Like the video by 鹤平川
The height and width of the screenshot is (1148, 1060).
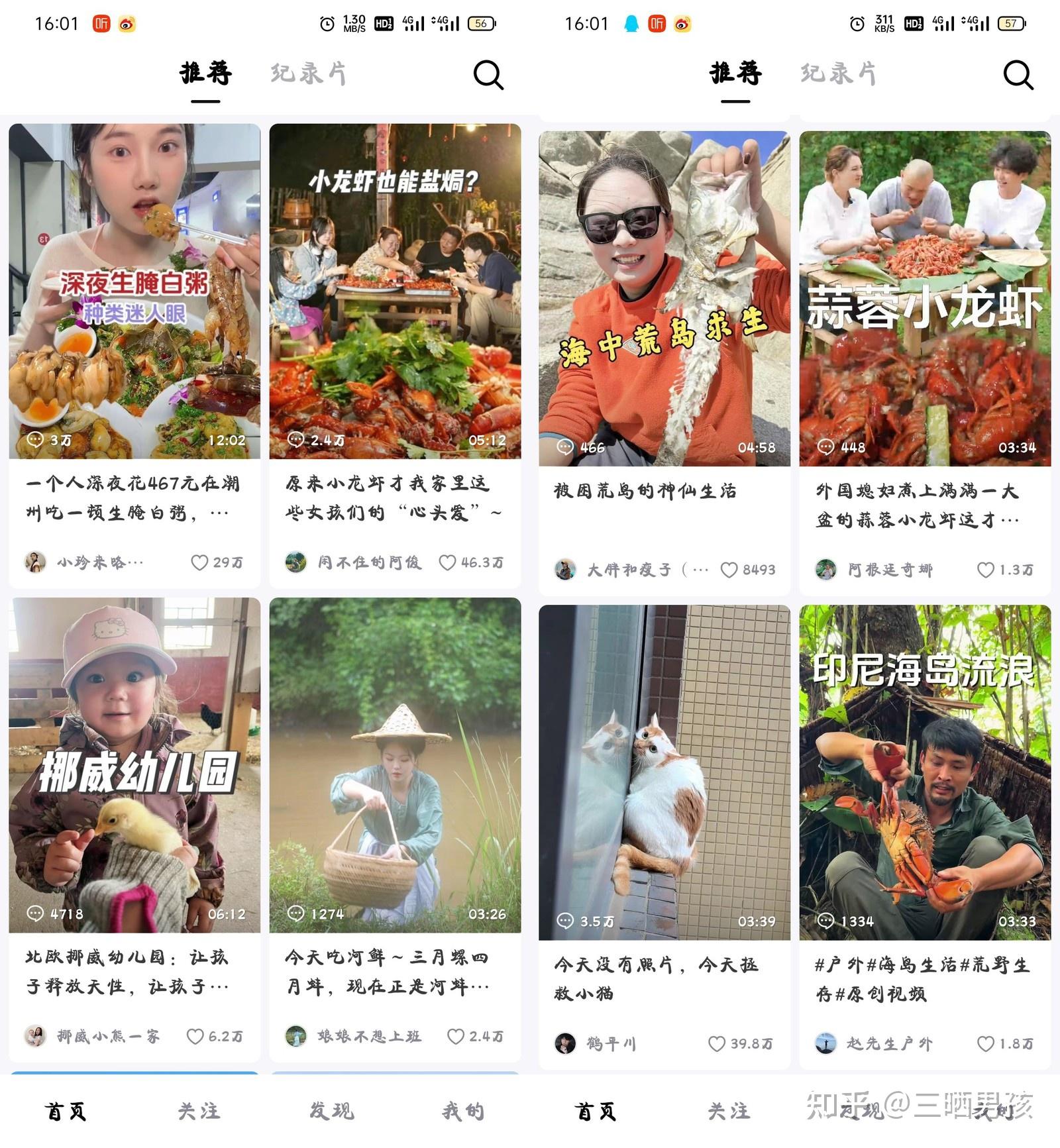[717, 1043]
